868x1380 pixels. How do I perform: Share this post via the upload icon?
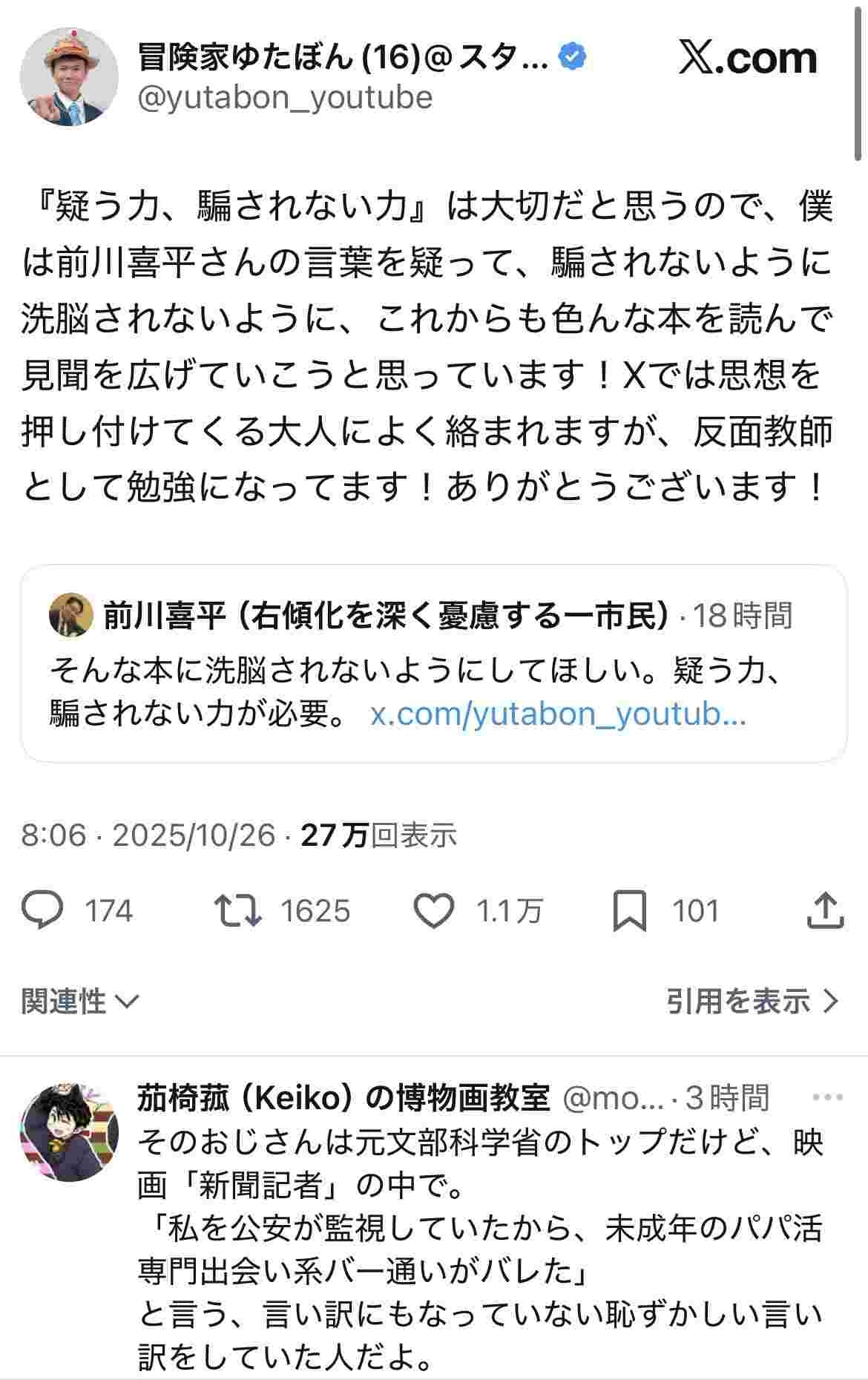pos(825,910)
